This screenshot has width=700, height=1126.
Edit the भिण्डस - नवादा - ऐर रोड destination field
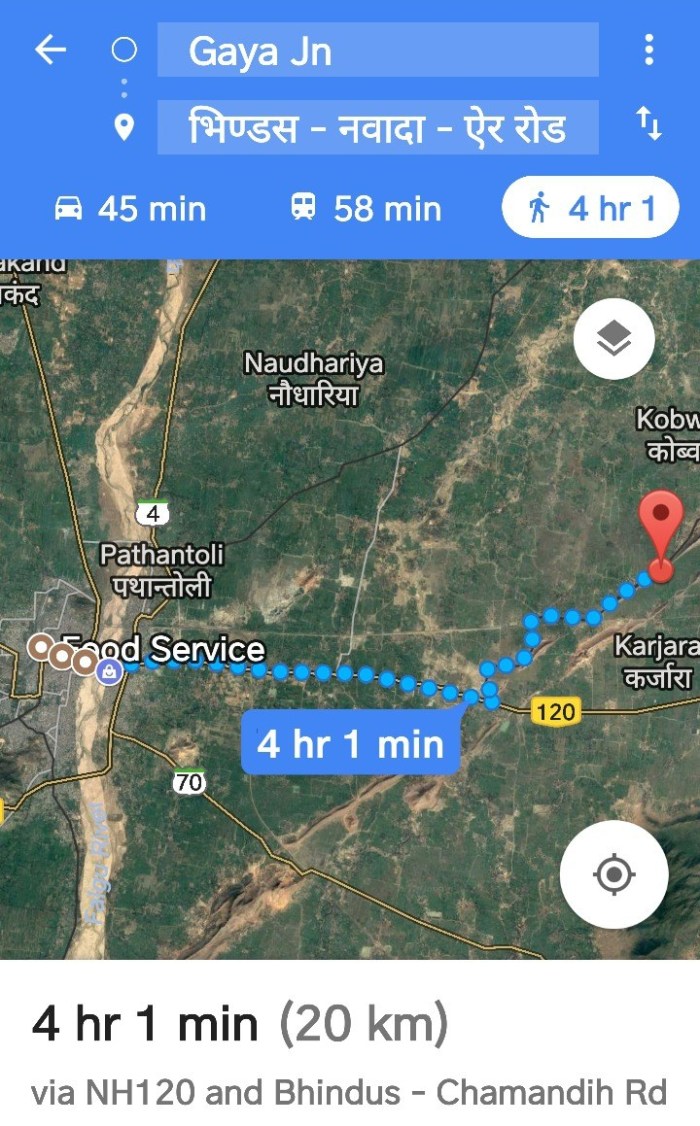click(377, 127)
